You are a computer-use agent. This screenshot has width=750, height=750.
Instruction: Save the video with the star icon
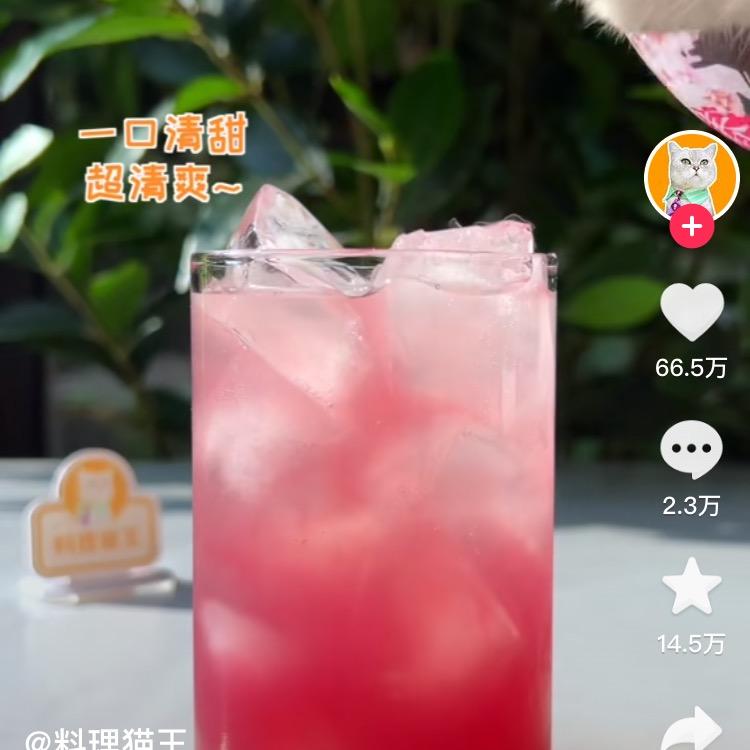coord(691,587)
